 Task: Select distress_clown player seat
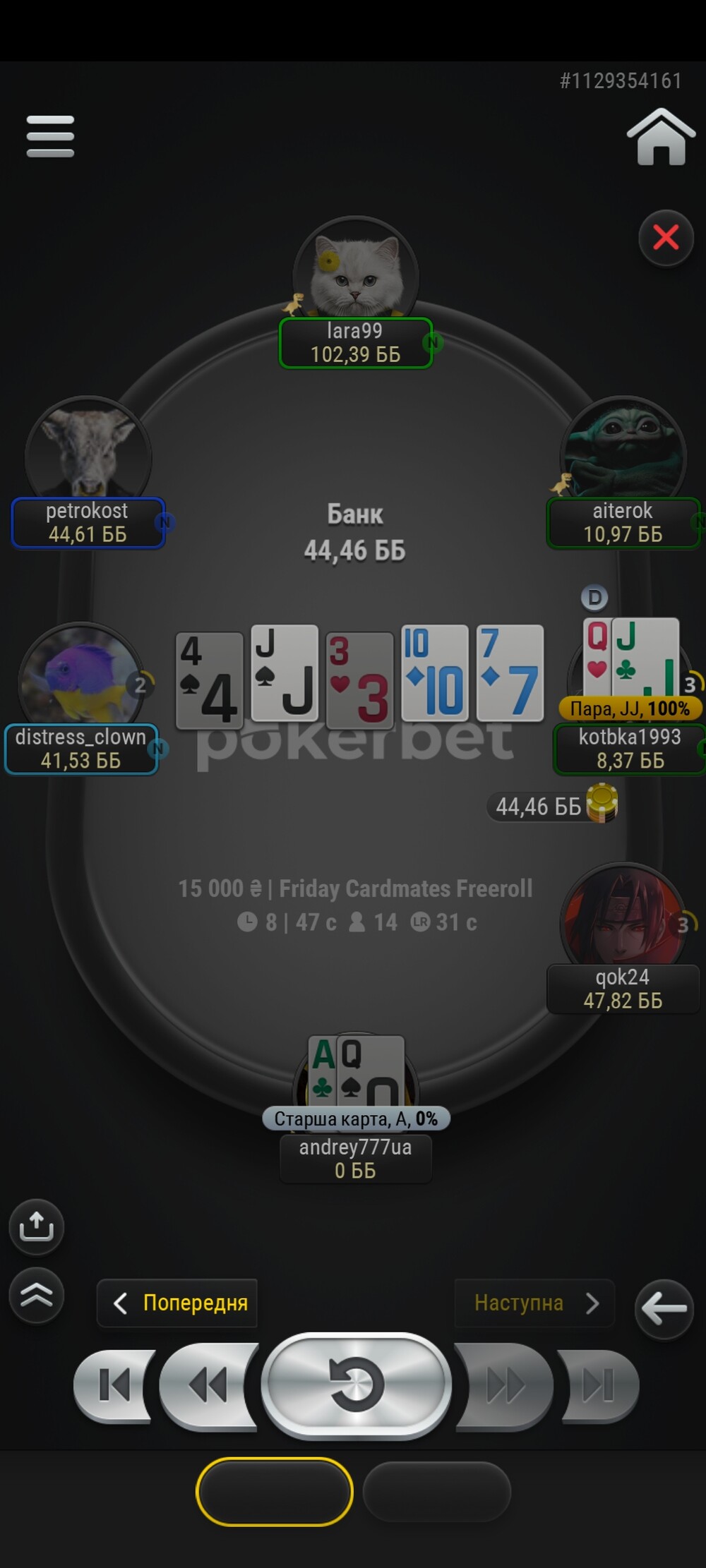(x=80, y=749)
